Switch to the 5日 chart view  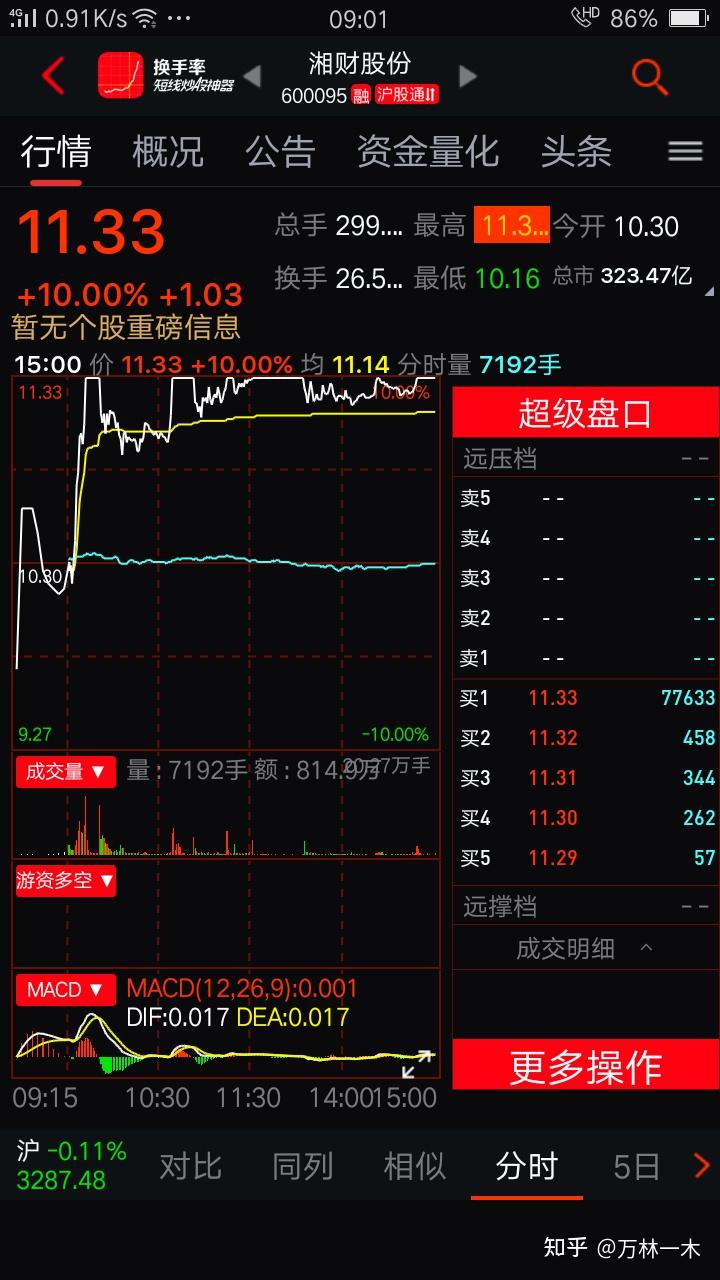[636, 1166]
